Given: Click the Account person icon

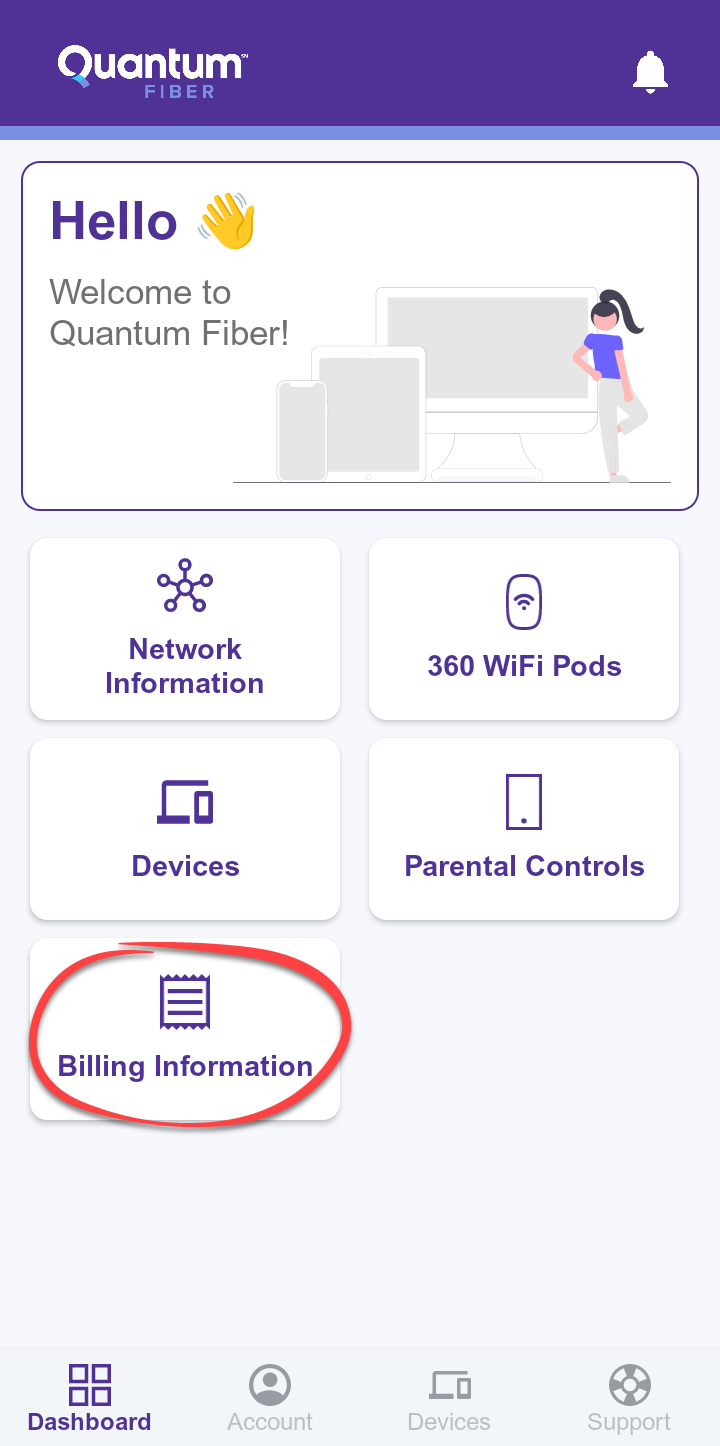Looking at the screenshot, I should click(269, 1383).
